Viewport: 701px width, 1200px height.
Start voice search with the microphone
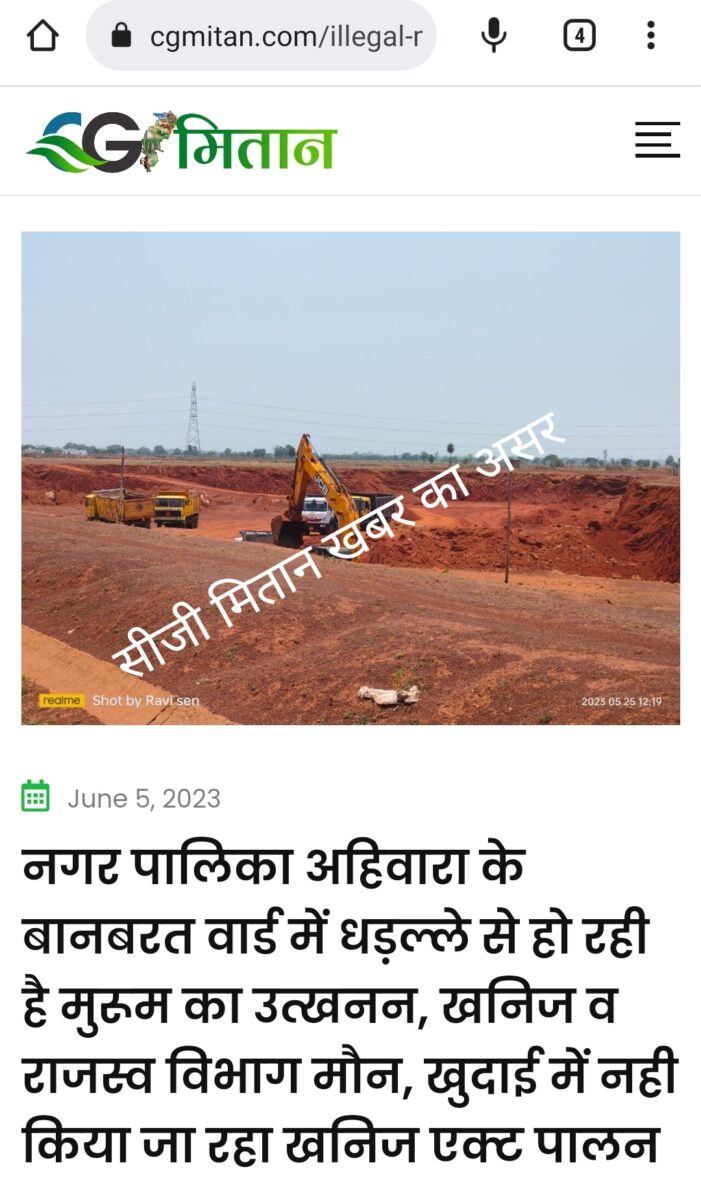pyautogui.click(x=493, y=36)
